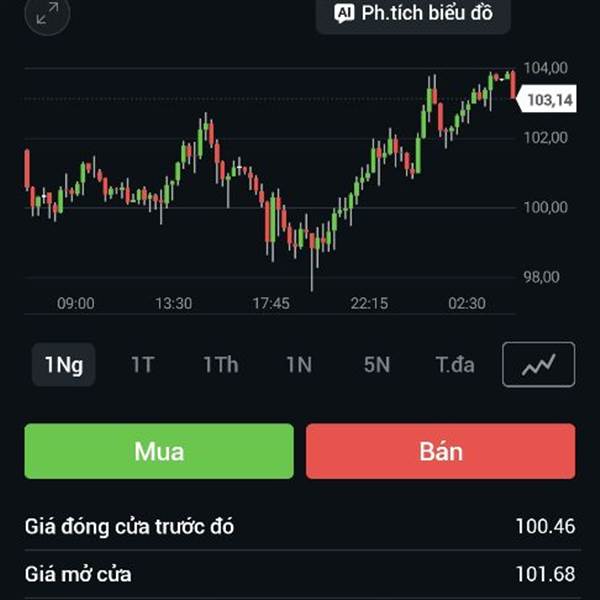This screenshot has width=600, height=600.
Task: Switch to the 1N time range
Action: (298, 365)
